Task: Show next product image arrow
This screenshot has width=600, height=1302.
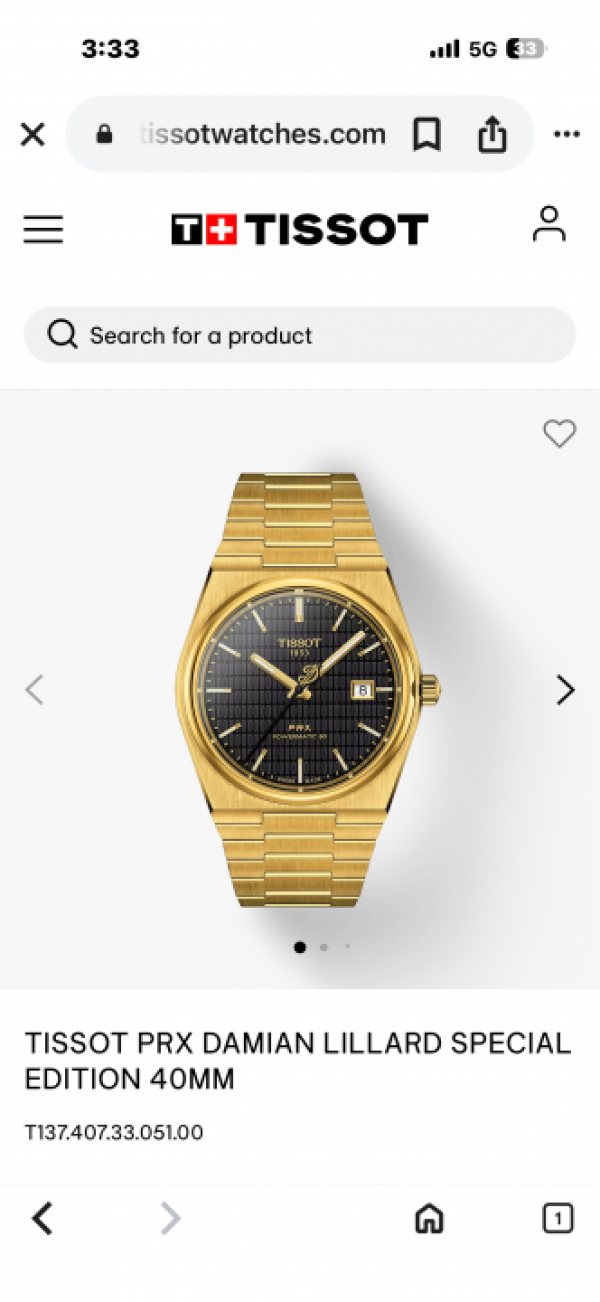Action: pyautogui.click(x=565, y=689)
